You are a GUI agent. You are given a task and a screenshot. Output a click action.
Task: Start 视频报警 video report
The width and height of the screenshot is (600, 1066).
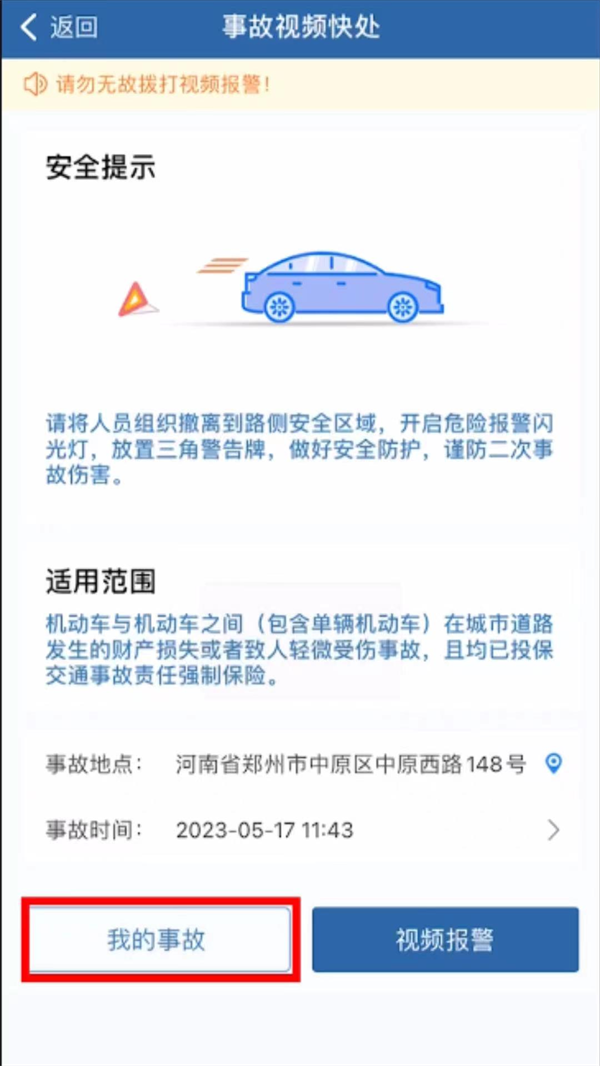tap(445, 940)
